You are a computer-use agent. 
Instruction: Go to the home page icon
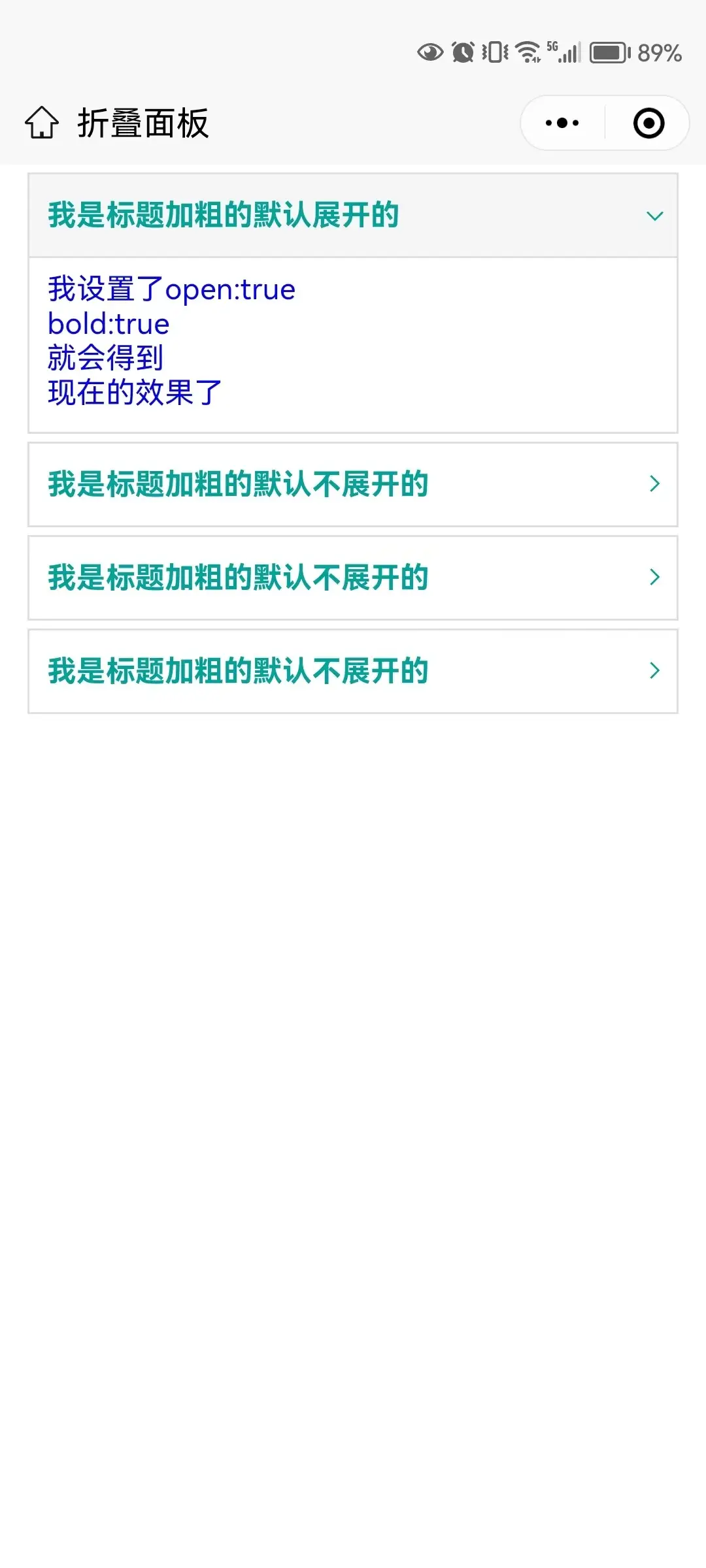pyautogui.click(x=42, y=123)
